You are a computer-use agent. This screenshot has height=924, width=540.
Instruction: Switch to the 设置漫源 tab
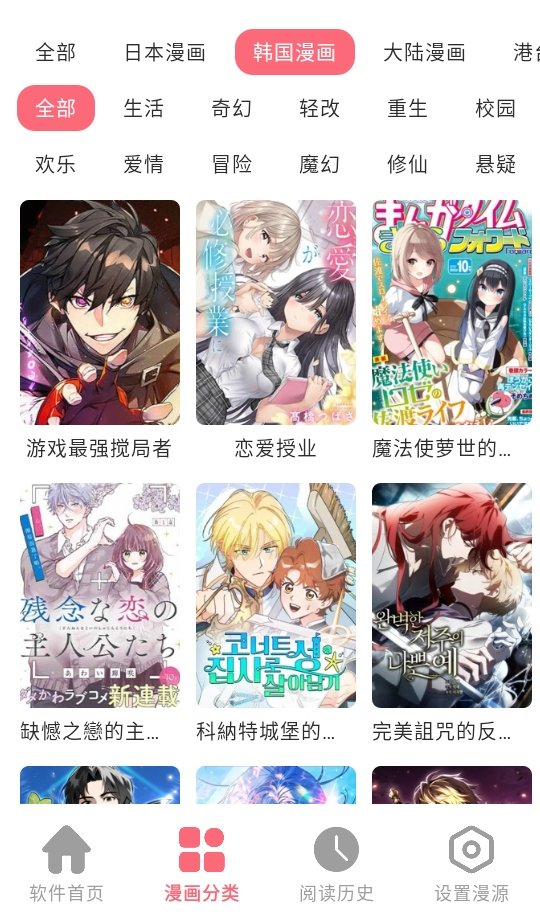pos(471,863)
